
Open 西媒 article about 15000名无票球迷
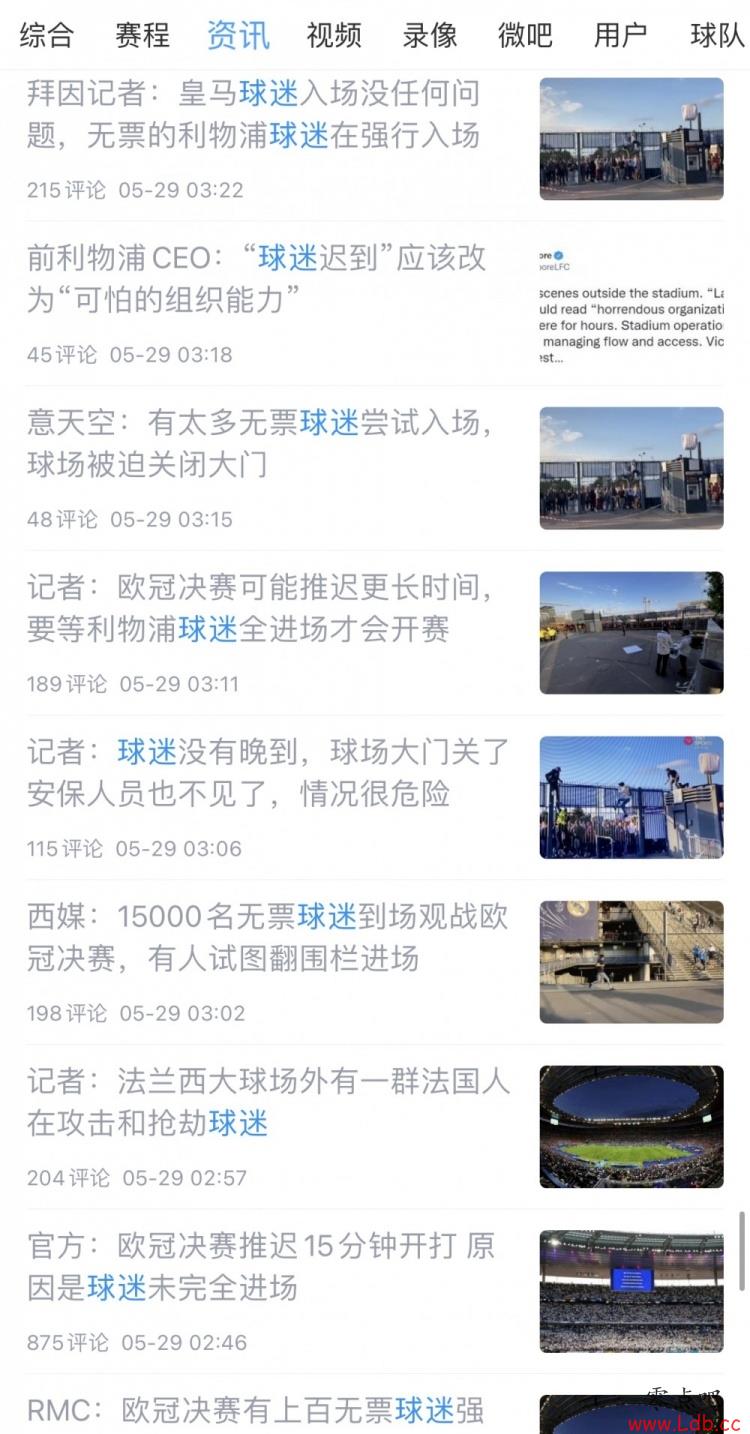[375, 962]
